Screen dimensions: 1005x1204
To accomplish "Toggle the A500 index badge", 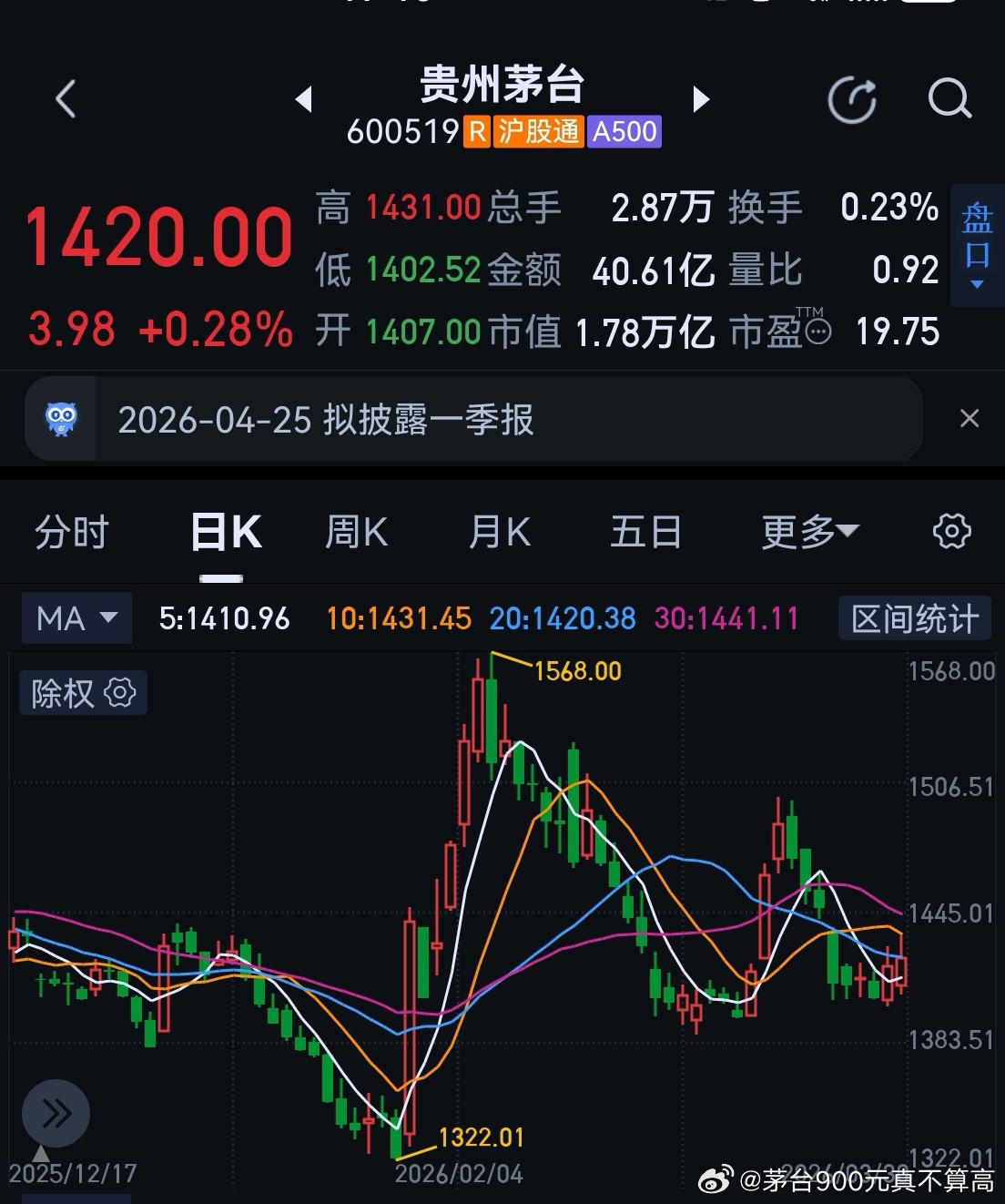I will [624, 132].
